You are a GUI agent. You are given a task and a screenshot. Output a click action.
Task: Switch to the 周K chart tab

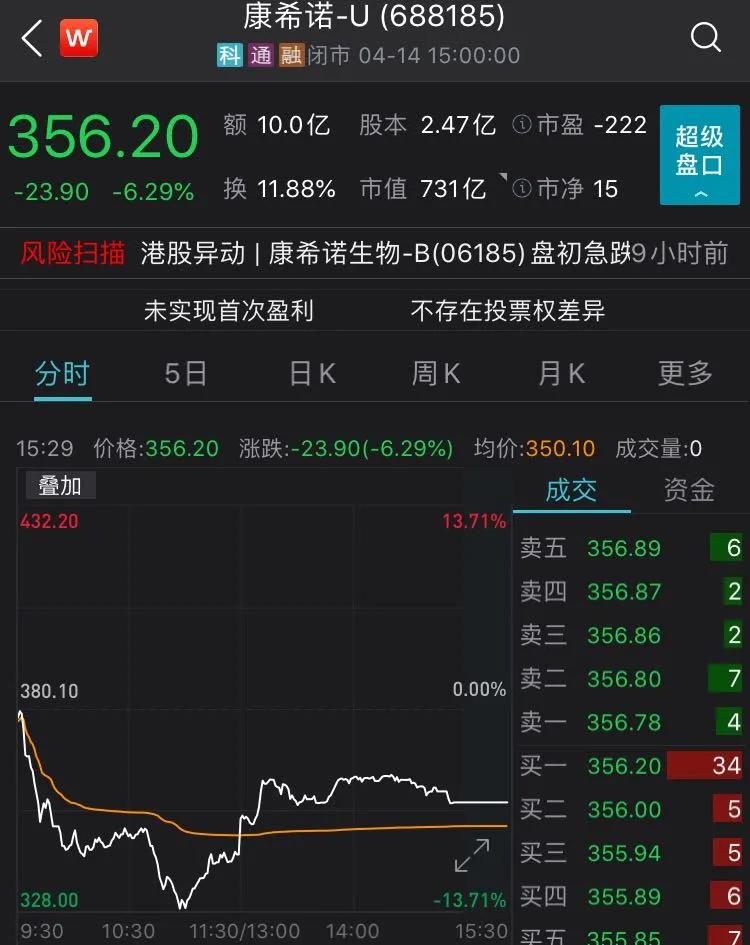436,374
